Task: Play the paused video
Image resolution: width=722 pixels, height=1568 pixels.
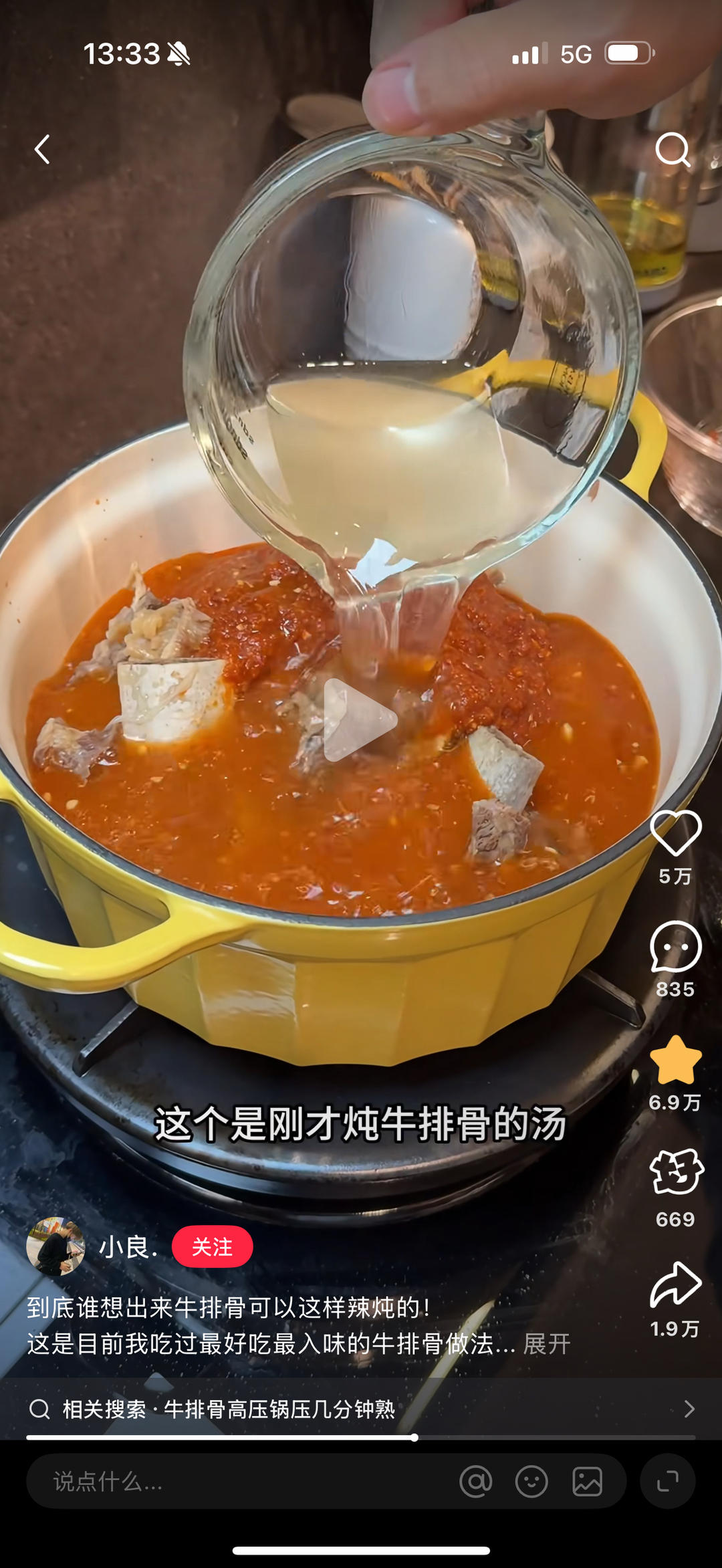Action: pyautogui.click(x=360, y=720)
